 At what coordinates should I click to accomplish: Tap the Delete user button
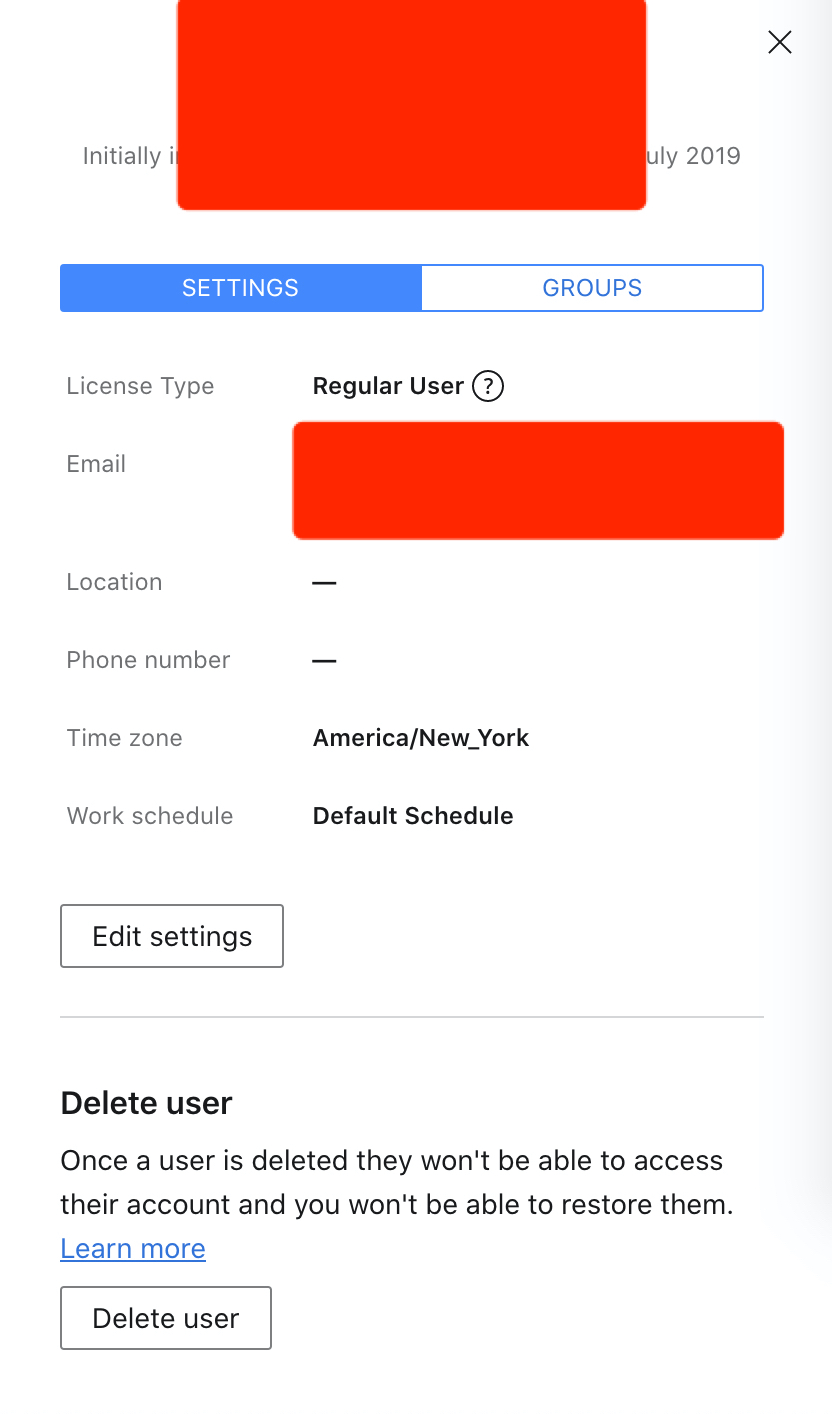[x=166, y=1318]
